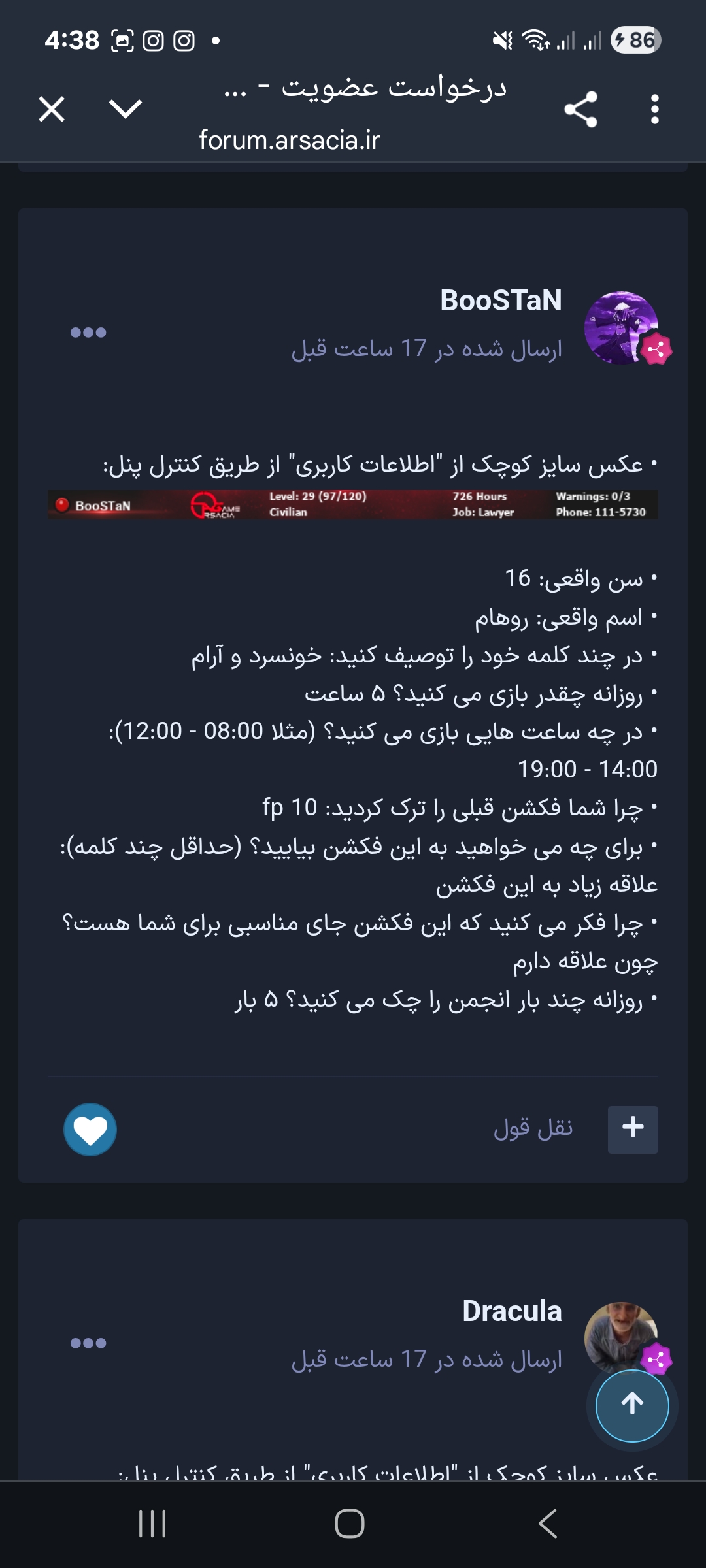Open post options on BooSTaN's post
Viewport: 706px width, 1568px height.
tap(88, 333)
